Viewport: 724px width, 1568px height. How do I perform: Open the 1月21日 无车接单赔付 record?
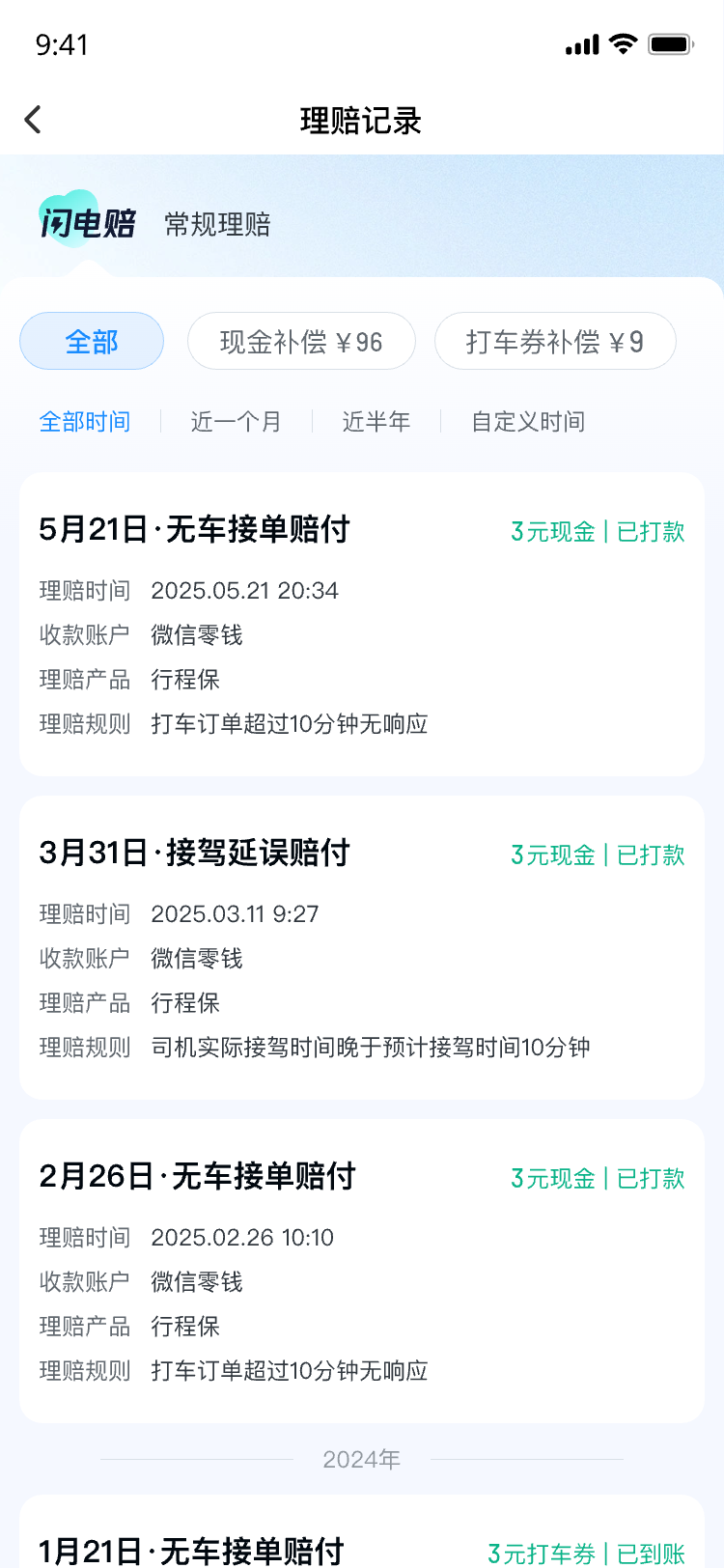[362, 1539]
